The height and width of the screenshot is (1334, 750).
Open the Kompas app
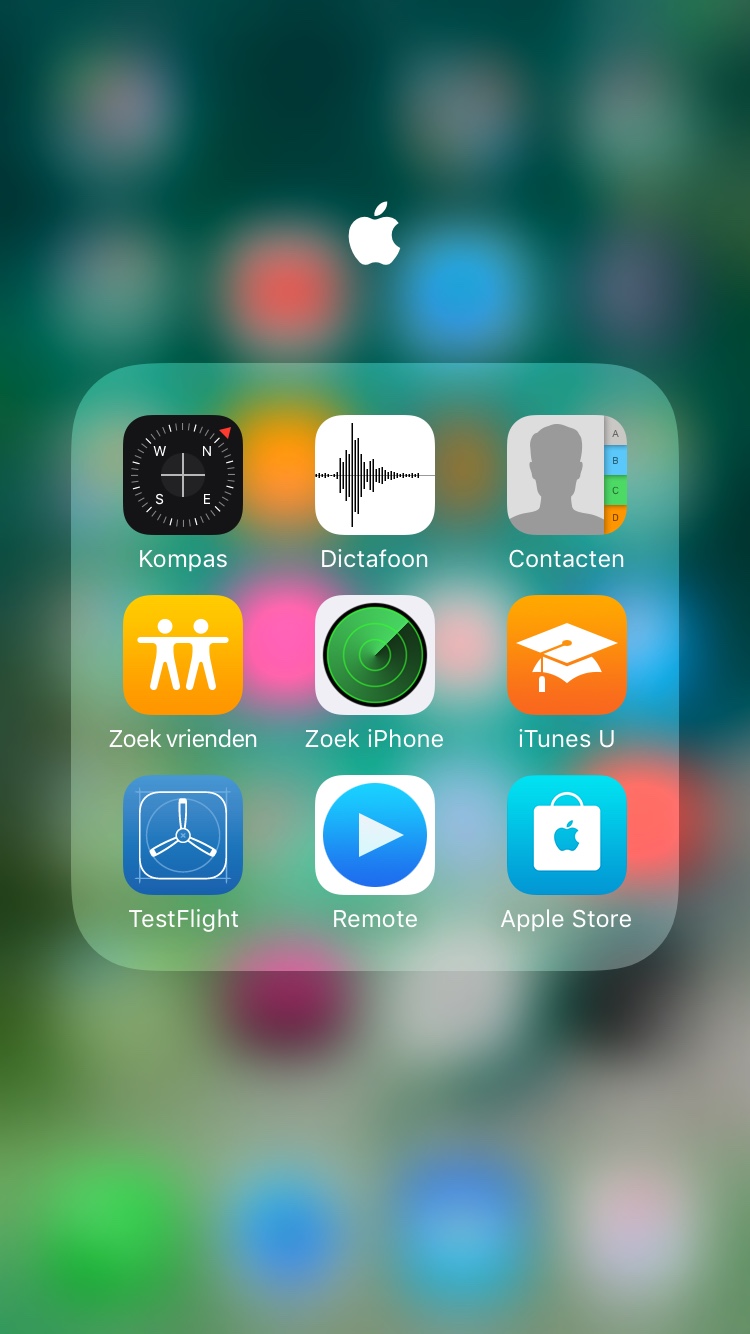(x=183, y=475)
